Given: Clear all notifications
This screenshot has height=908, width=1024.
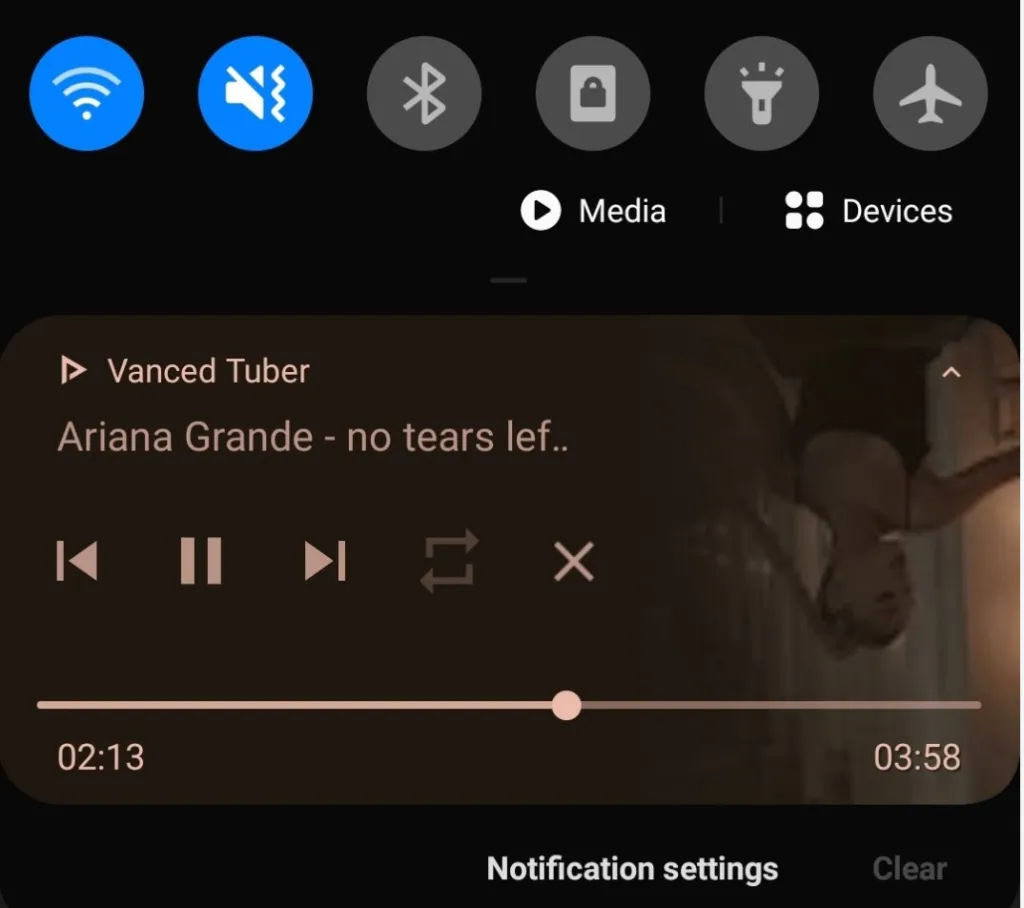Looking at the screenshot, I should pos(909,868).
